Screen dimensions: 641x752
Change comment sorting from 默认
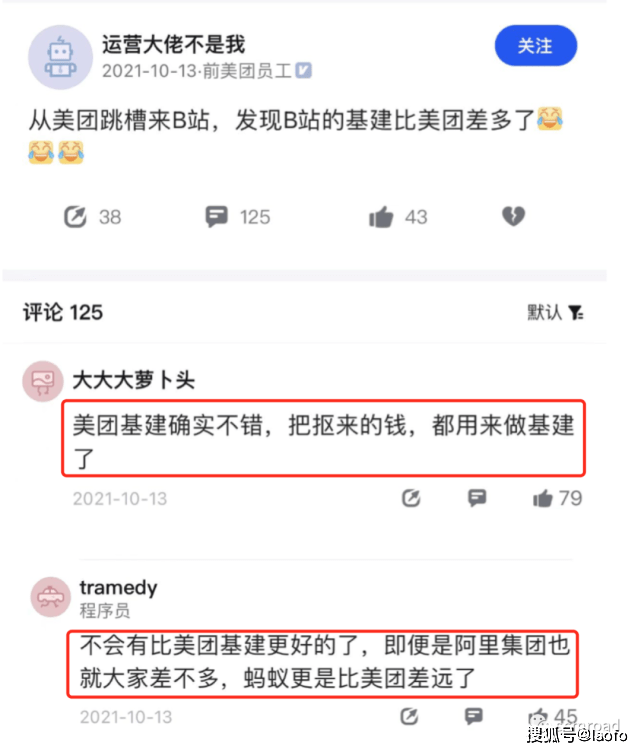[x=556, y=313]
